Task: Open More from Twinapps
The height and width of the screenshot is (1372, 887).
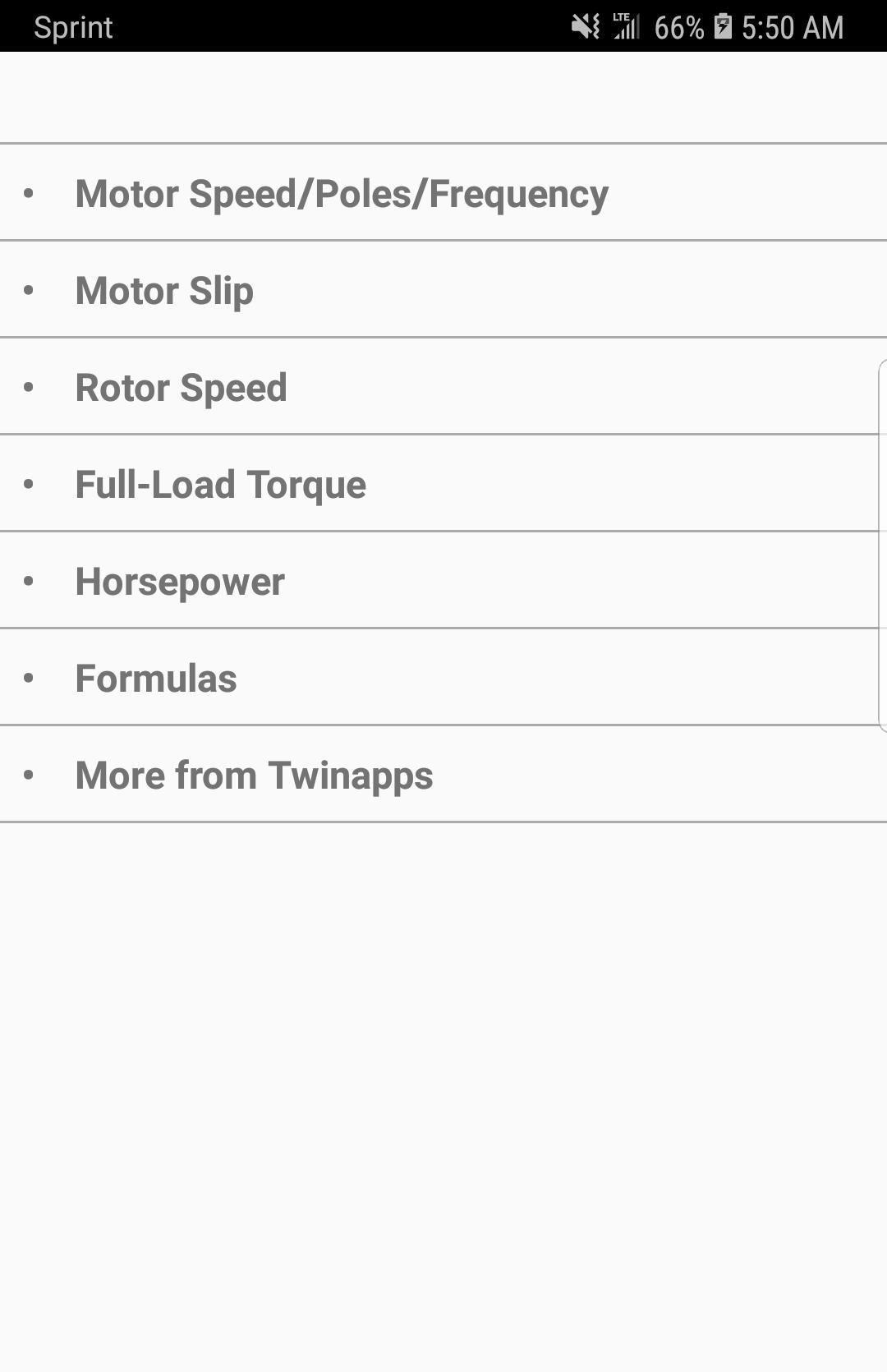Action: (255, 774)
